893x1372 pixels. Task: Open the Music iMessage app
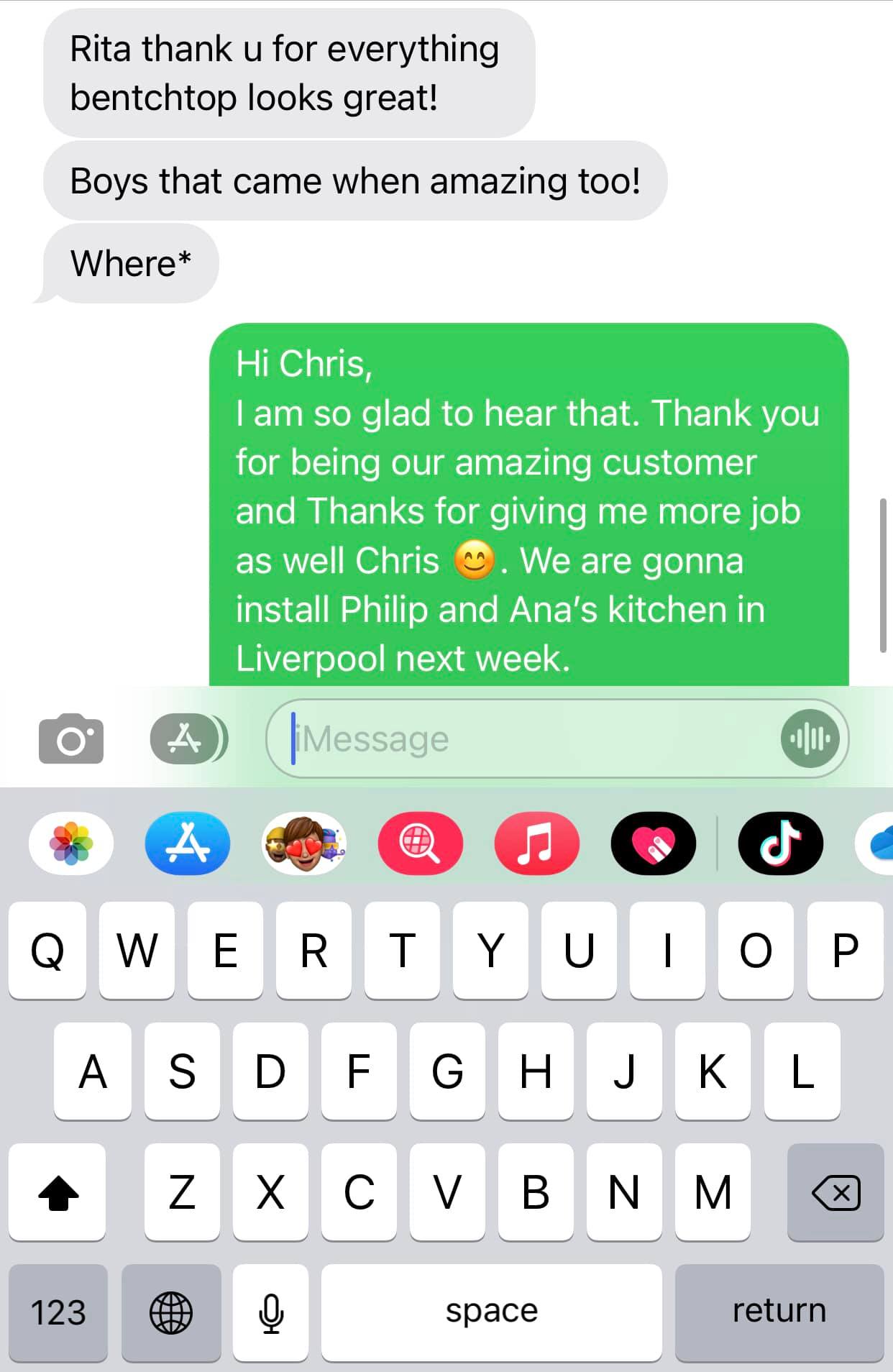tap(536, 843)
